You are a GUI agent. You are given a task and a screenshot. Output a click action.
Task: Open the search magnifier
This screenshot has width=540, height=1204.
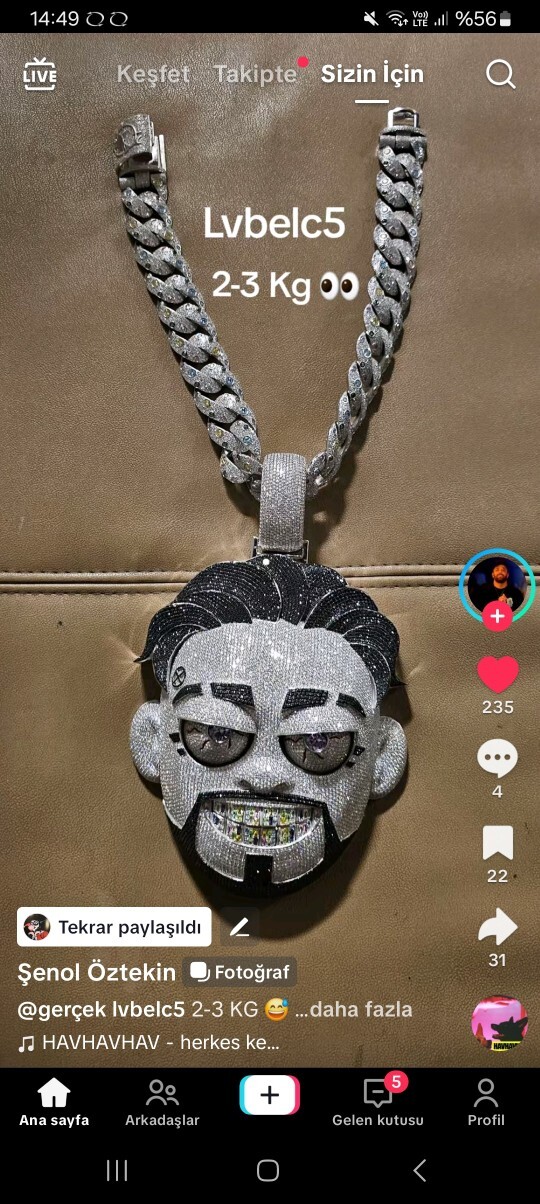pyautogui.click(x=500, y=74)
